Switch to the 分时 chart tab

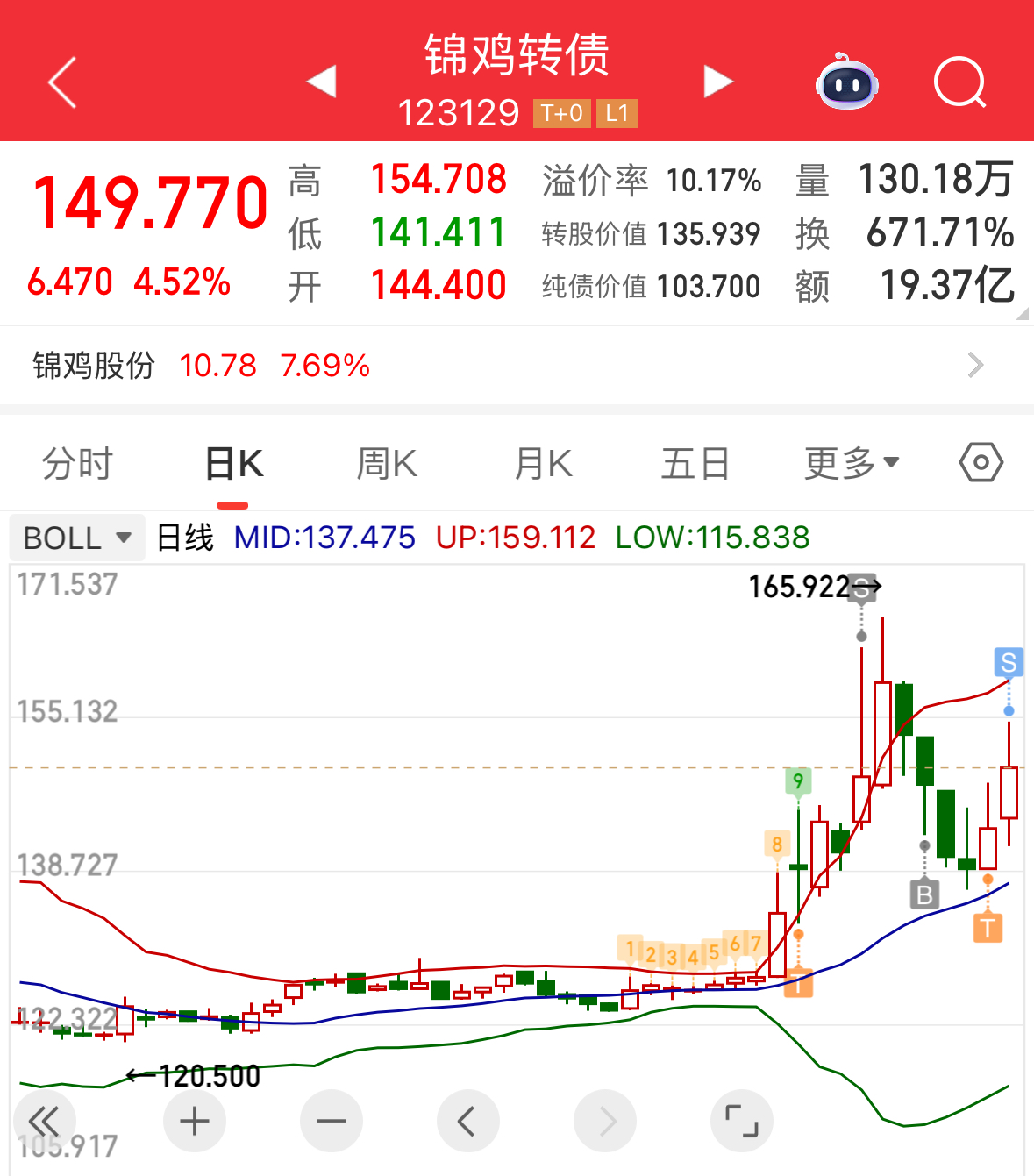pos(77,463)
